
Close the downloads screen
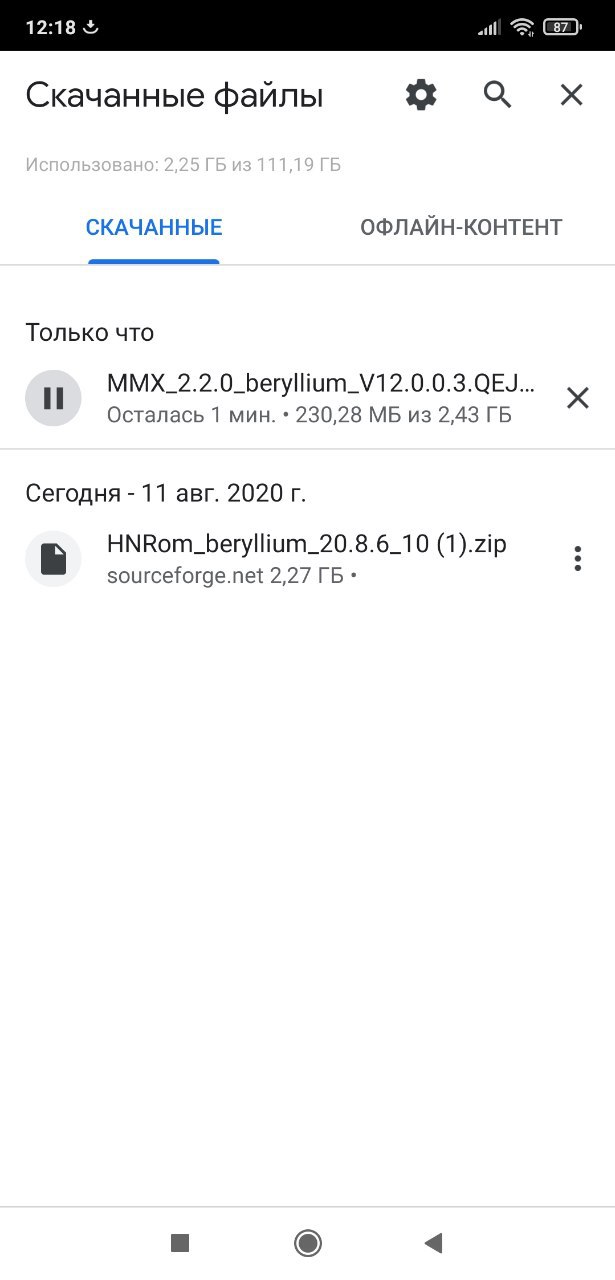coord(571,95)
